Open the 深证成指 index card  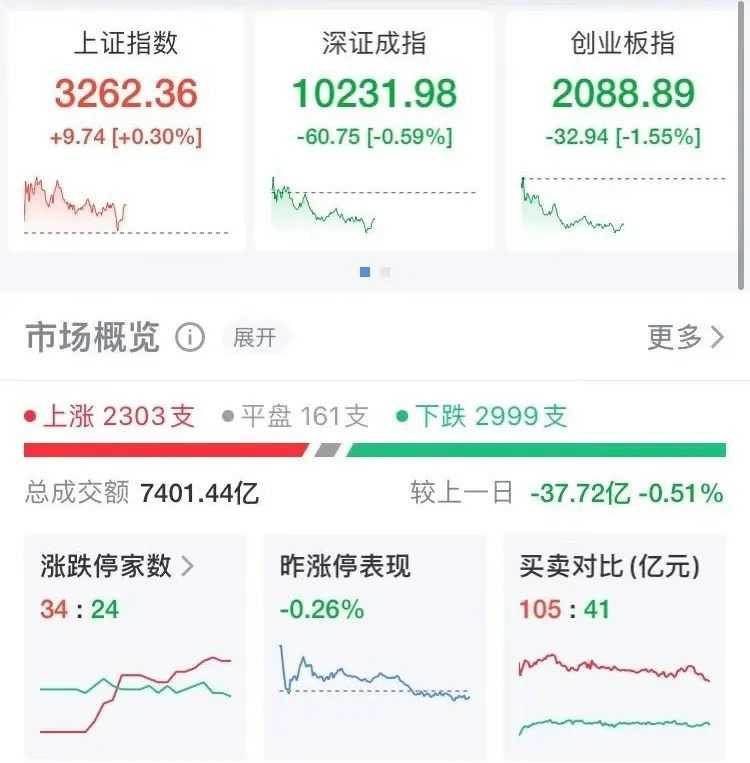[x=374, y=130]
